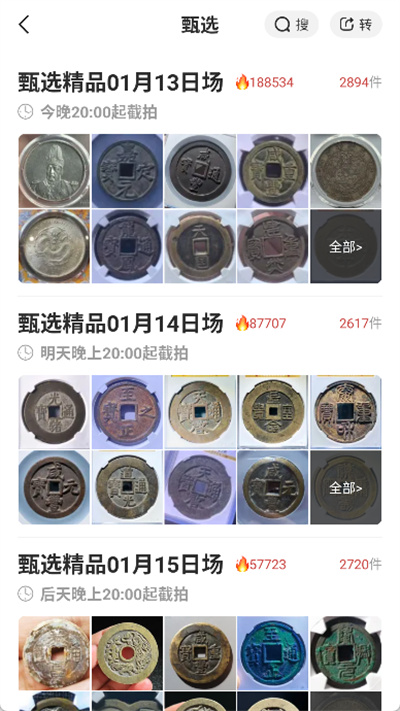This screenshot has width=400, height=711.
Task: View all items in the 01月14日场 grid
Action: tap(346, 487)
